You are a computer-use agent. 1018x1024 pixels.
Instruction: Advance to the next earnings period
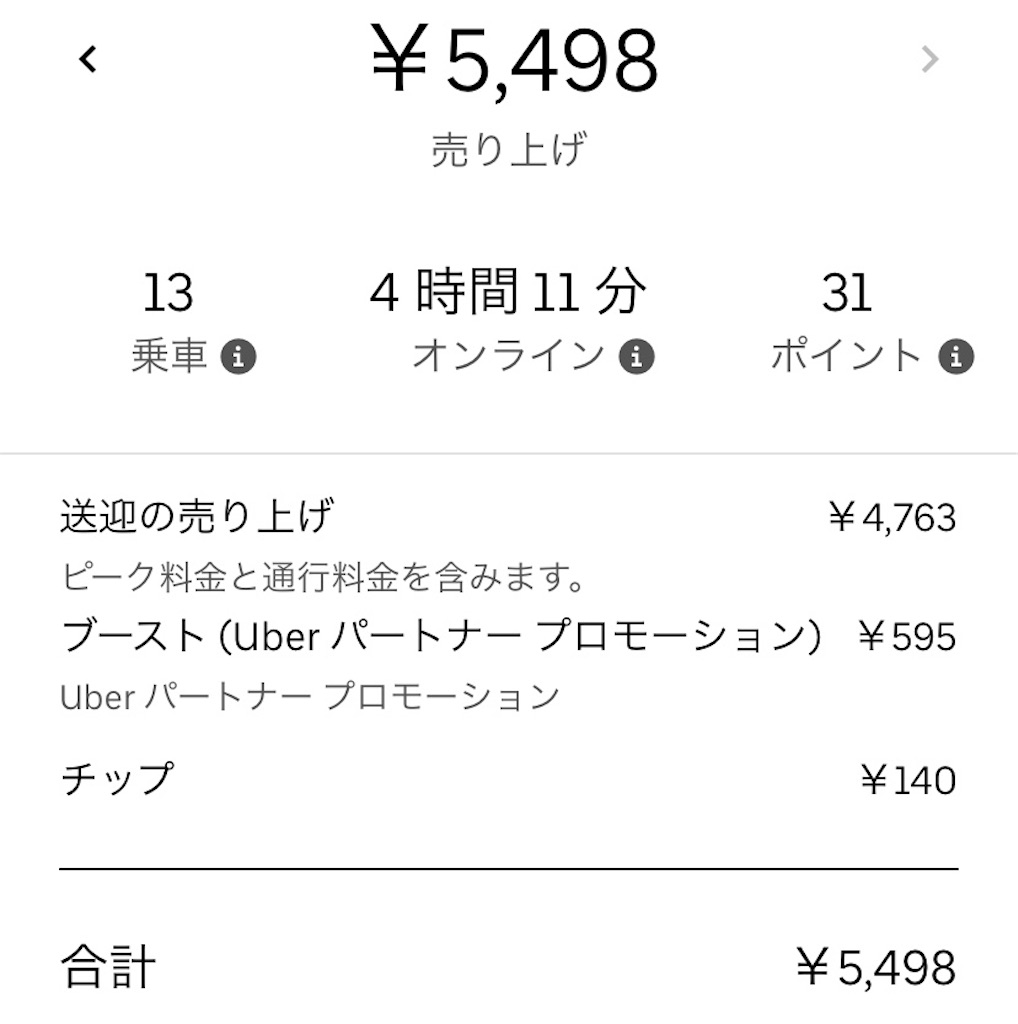coord(929,60)
